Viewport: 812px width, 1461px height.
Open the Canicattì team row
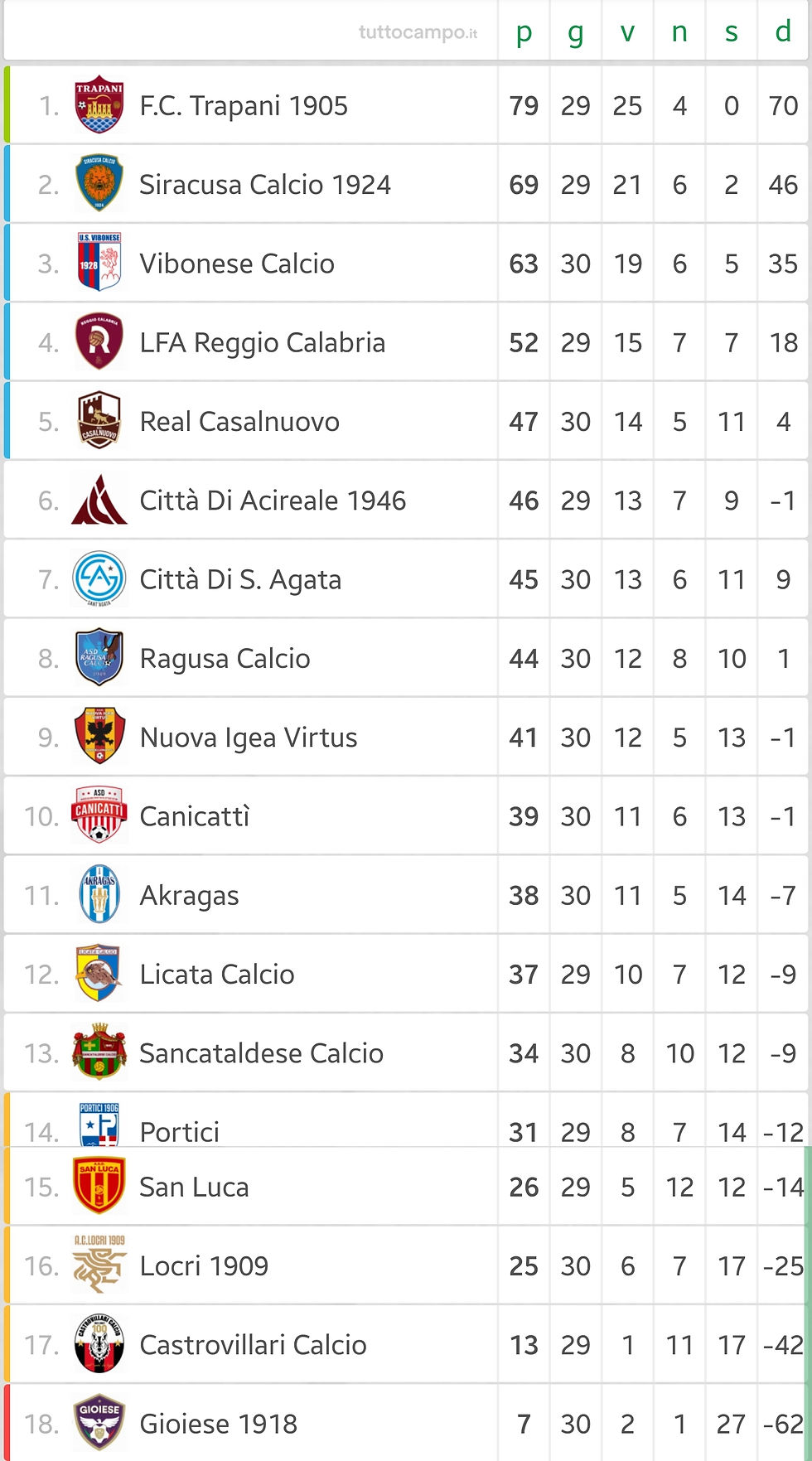pyautogui.click(x=406, y=816)
